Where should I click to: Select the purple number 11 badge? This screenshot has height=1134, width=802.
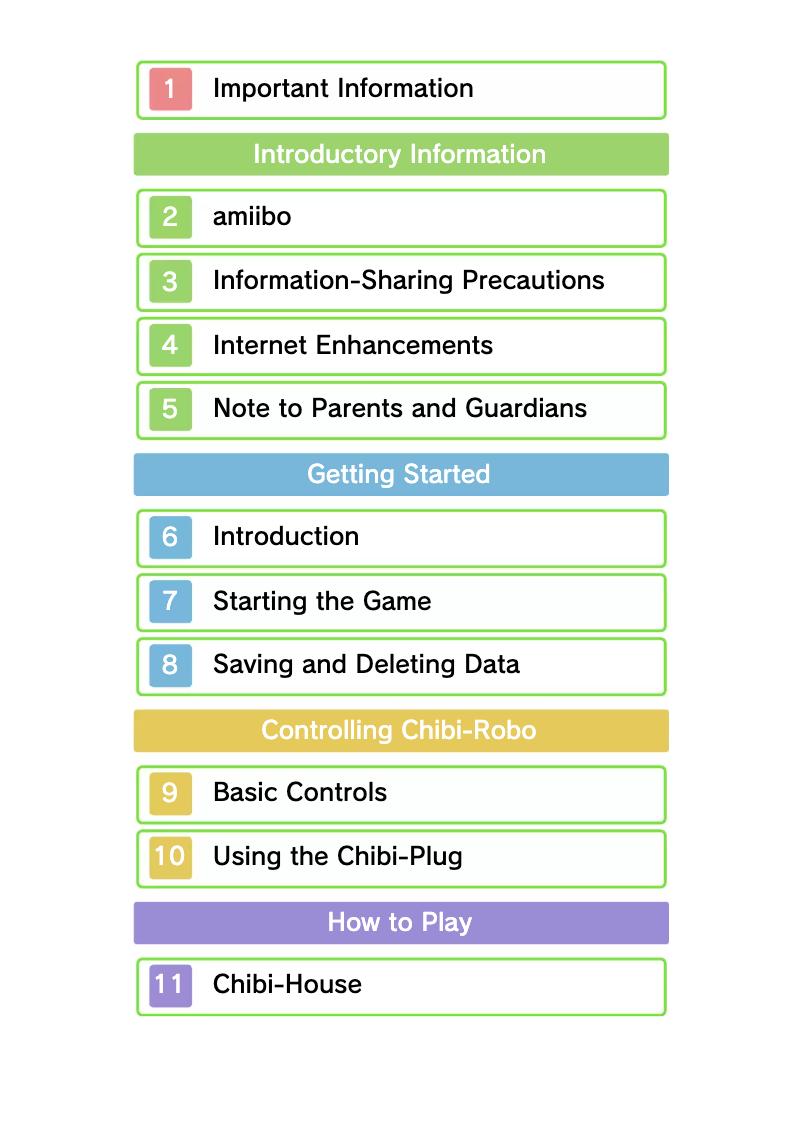coord(168,985)
